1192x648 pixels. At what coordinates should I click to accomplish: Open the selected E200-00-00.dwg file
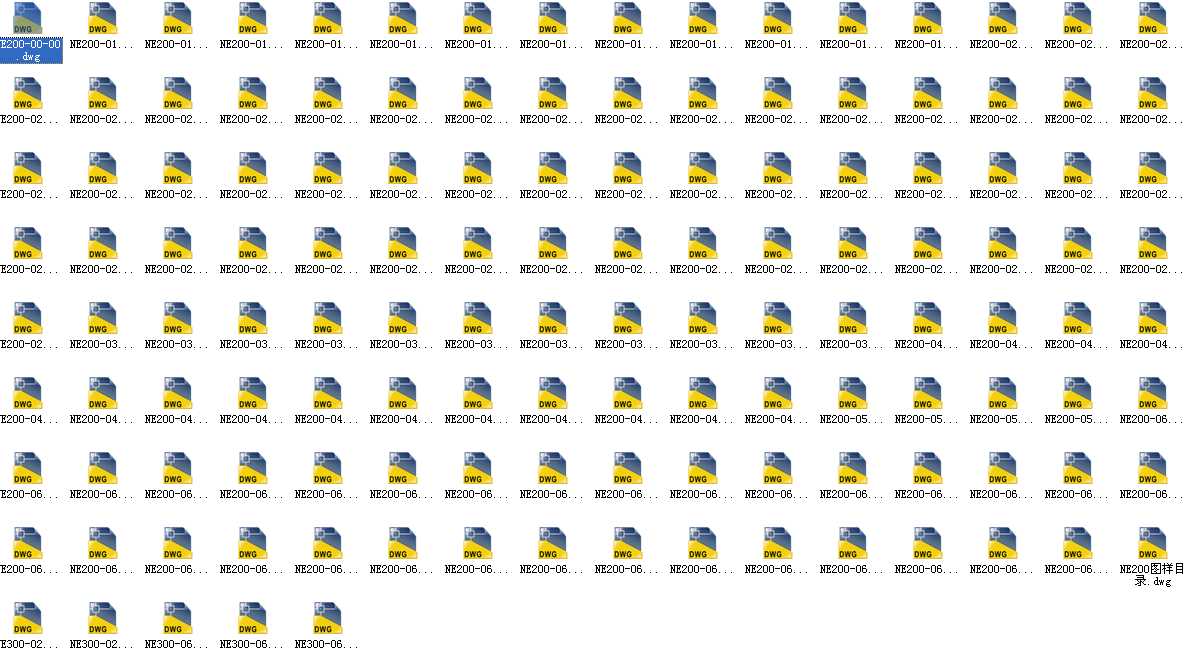[x=27, y=20]
